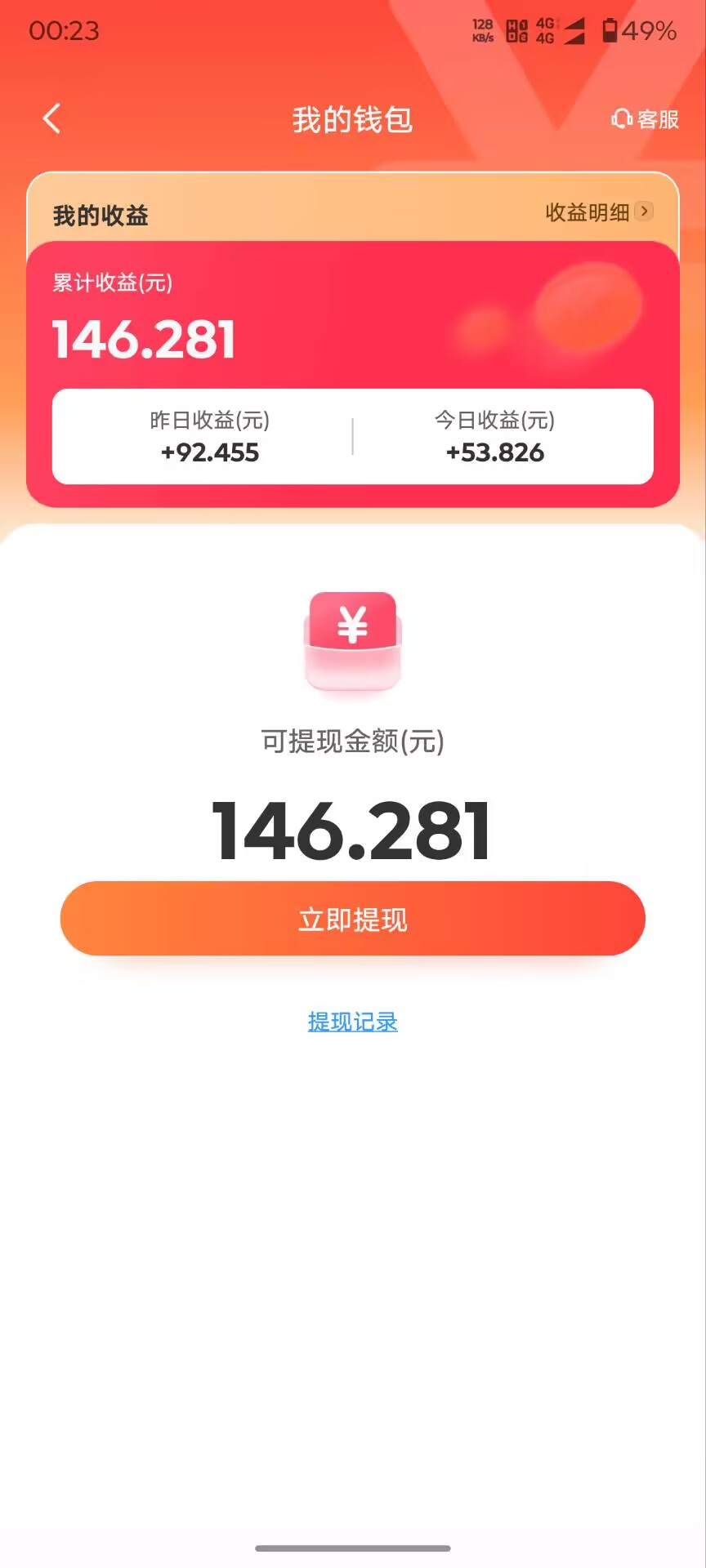The height and width of the screenshot is (1568, 706).
Task: Open 收益明细 earnings details
Action: point(598,212)
